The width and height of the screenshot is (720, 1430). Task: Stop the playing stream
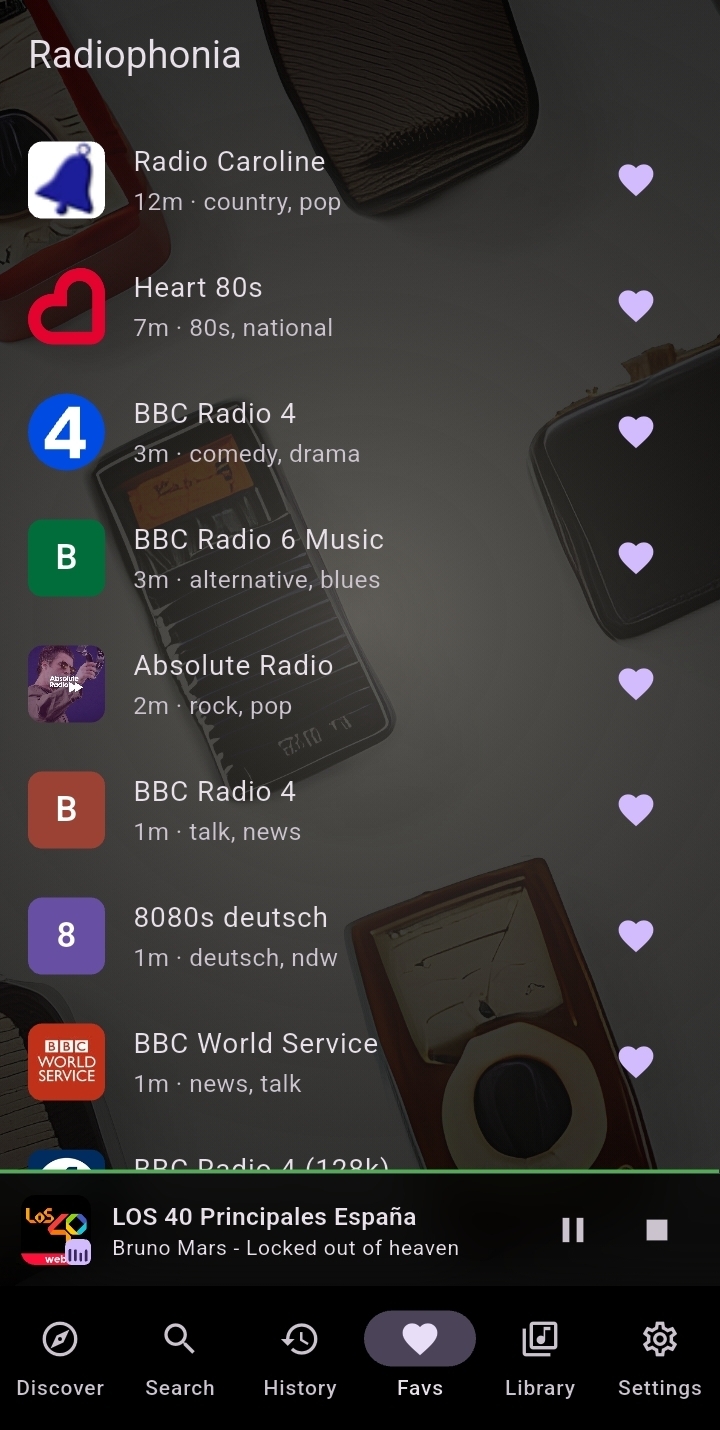click(656, 1230)
